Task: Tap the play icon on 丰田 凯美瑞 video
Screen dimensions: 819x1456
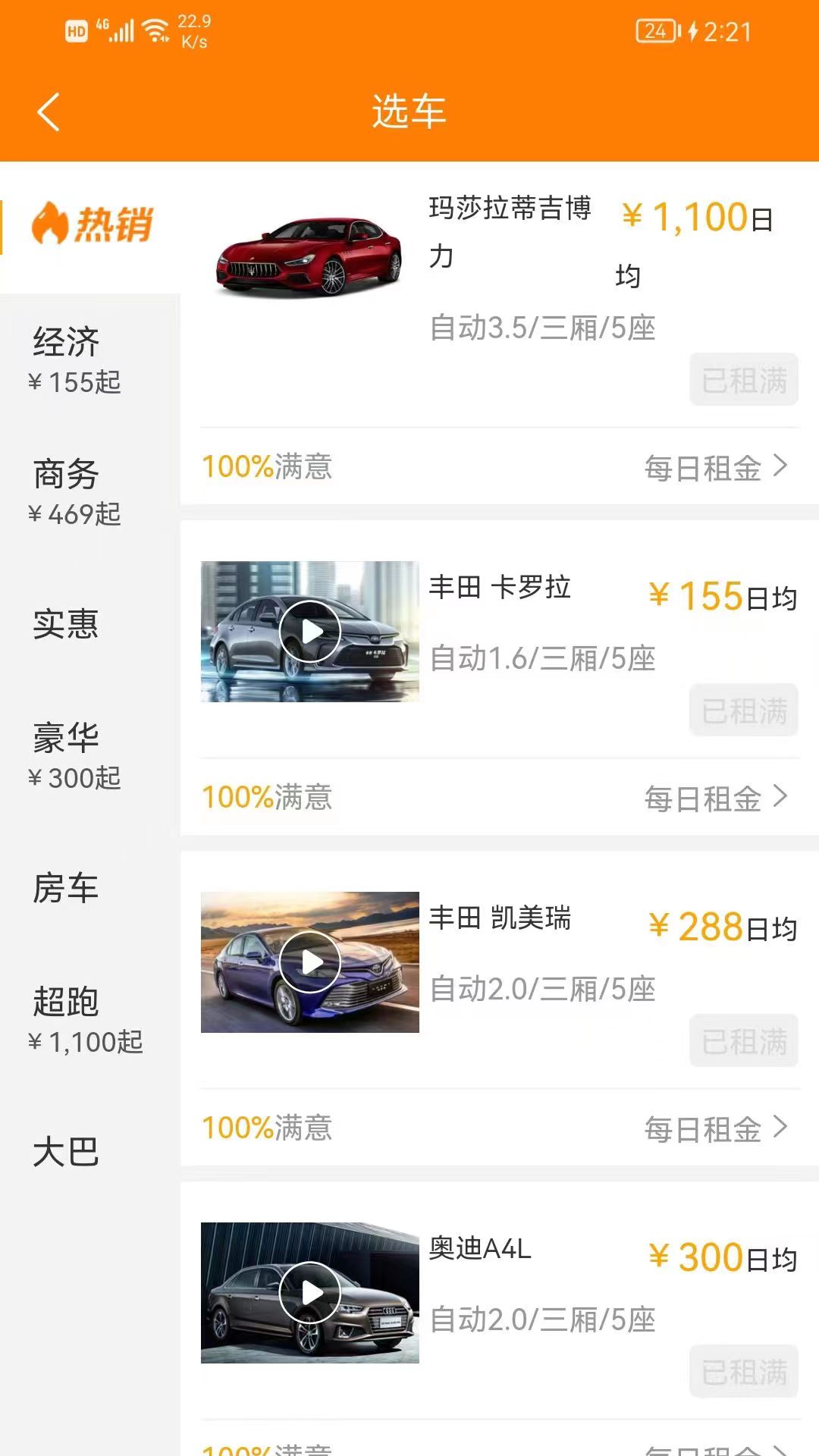Action: [309, 962]
